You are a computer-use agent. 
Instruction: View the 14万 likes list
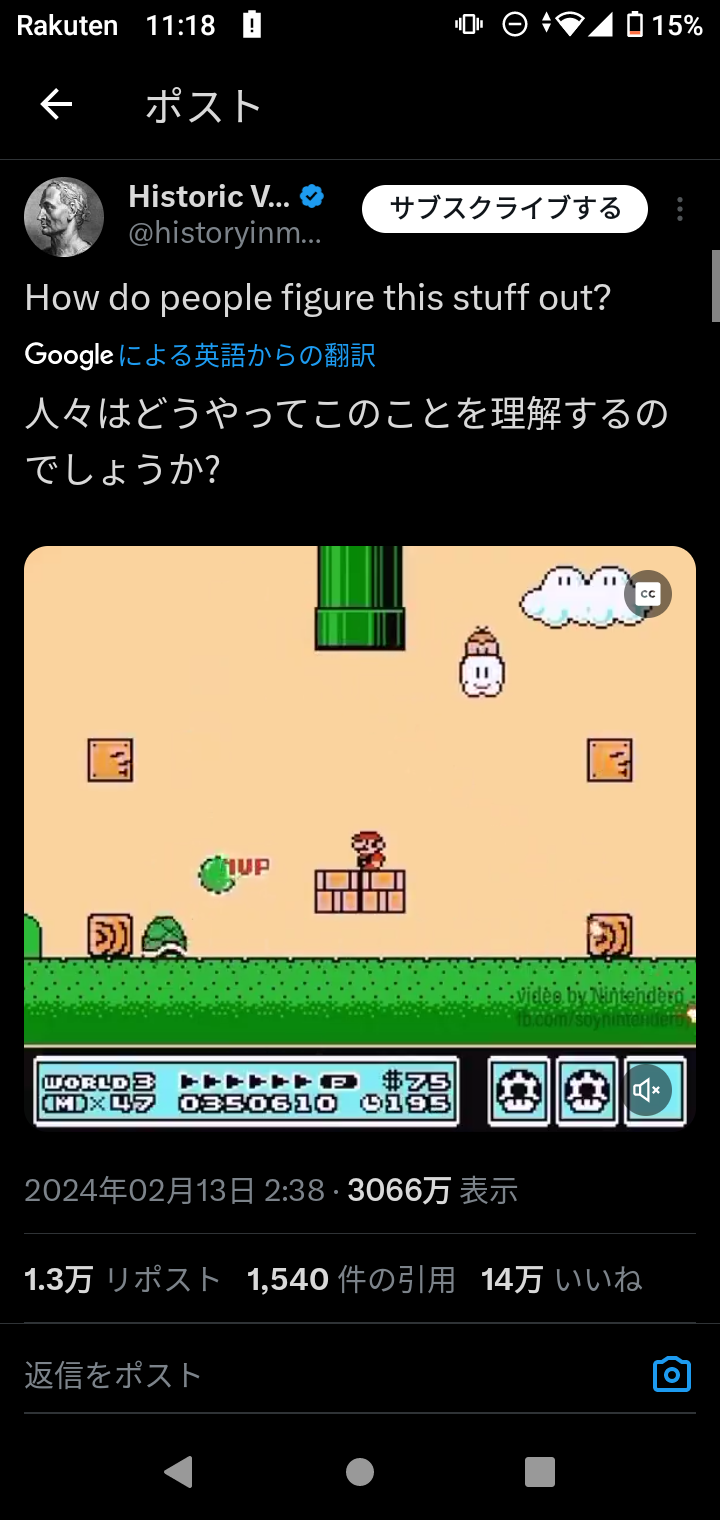(561, 1279)
